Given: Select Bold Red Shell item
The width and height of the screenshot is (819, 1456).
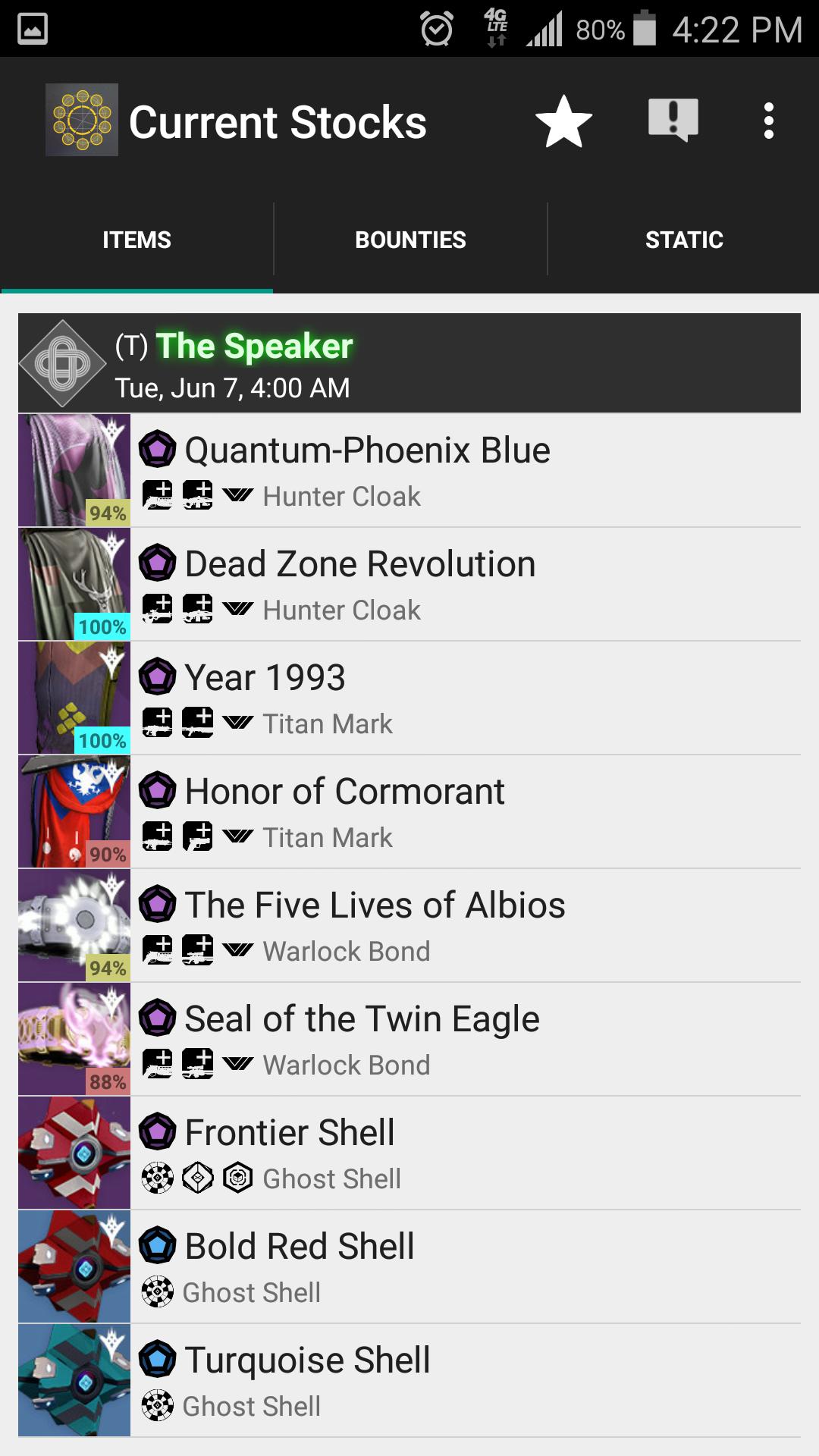Looking at the screenshot, I should [409, 1266].
